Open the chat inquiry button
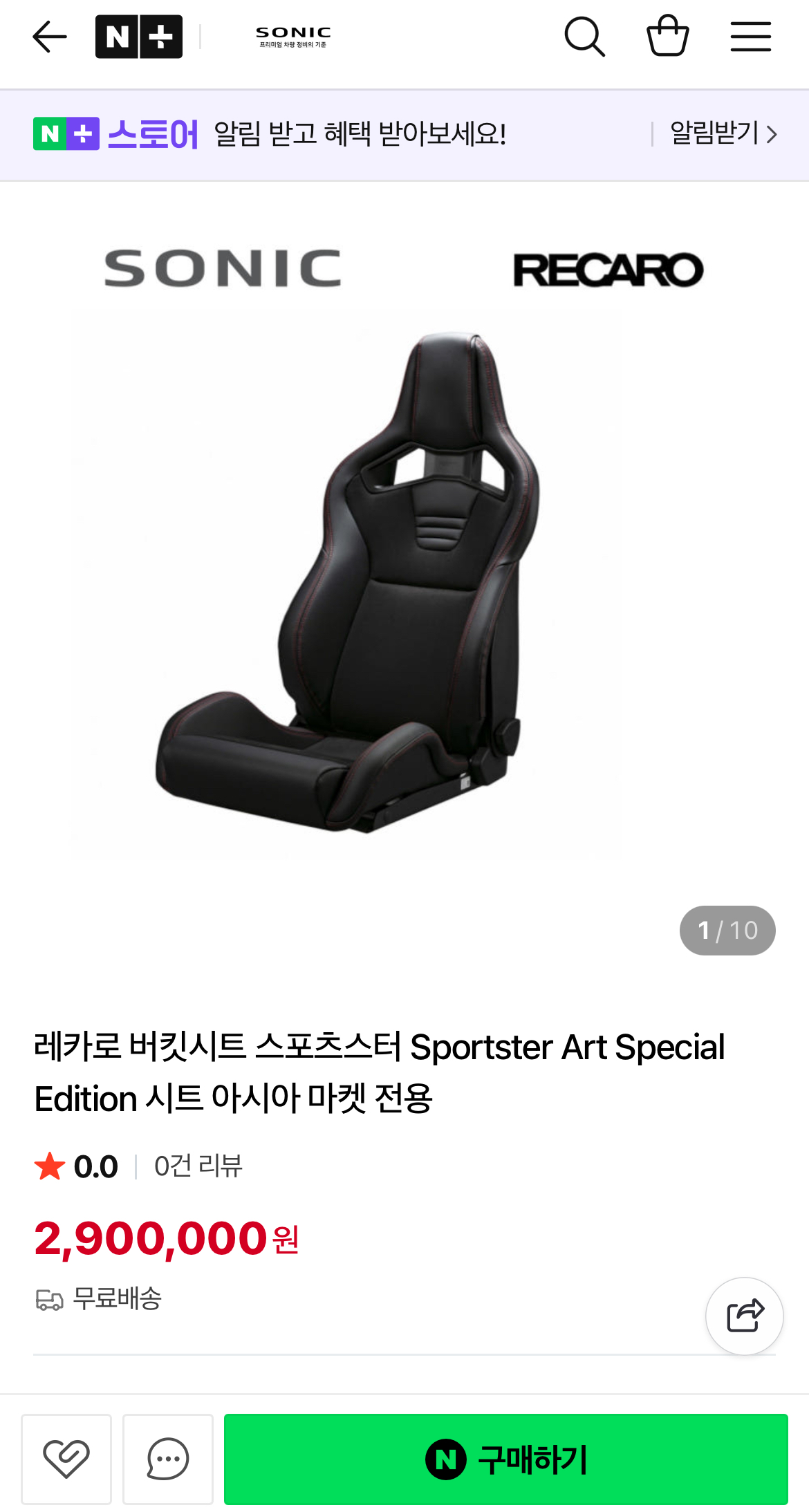This screenshot has width=809, height=1512. [168, 1459]
